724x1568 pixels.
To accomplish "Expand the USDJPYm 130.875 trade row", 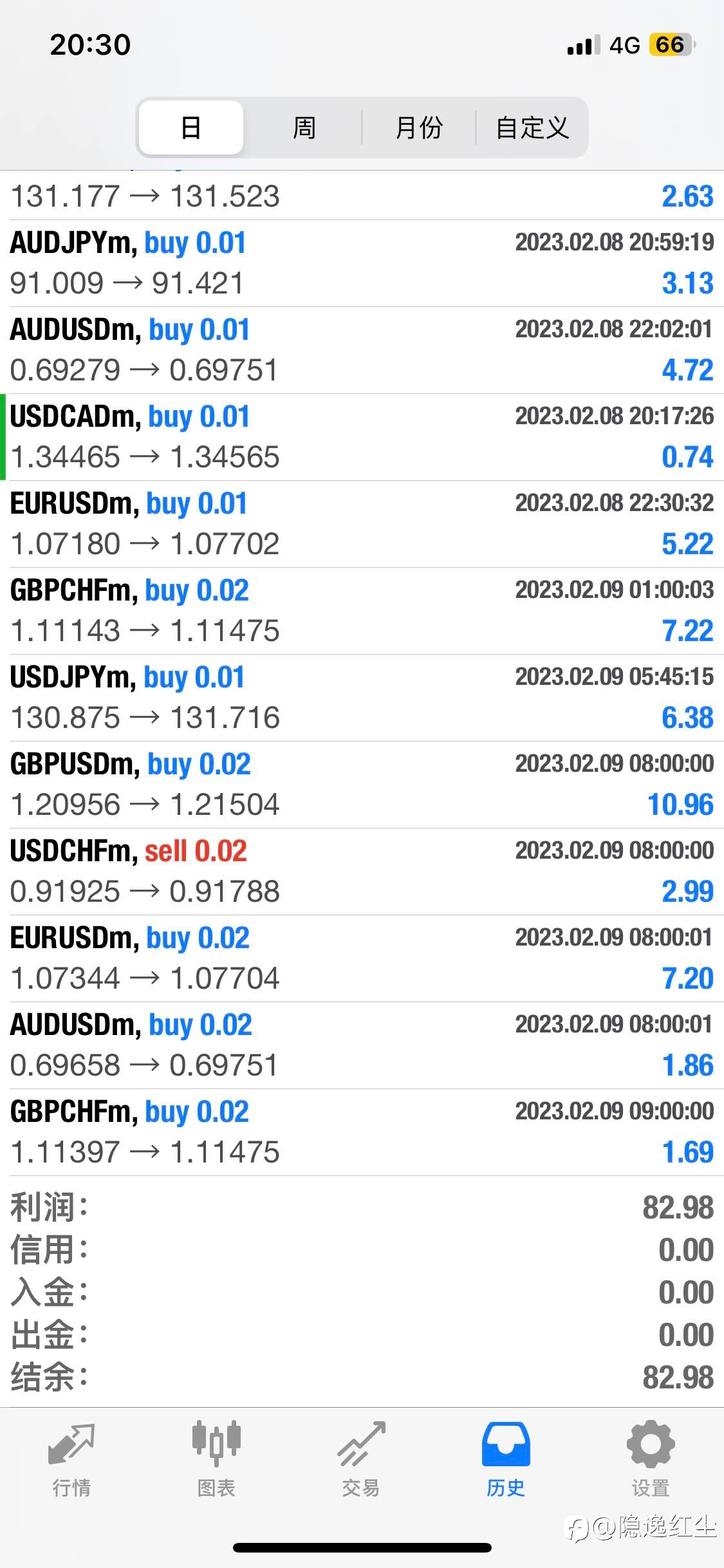I will click(362, 698).
